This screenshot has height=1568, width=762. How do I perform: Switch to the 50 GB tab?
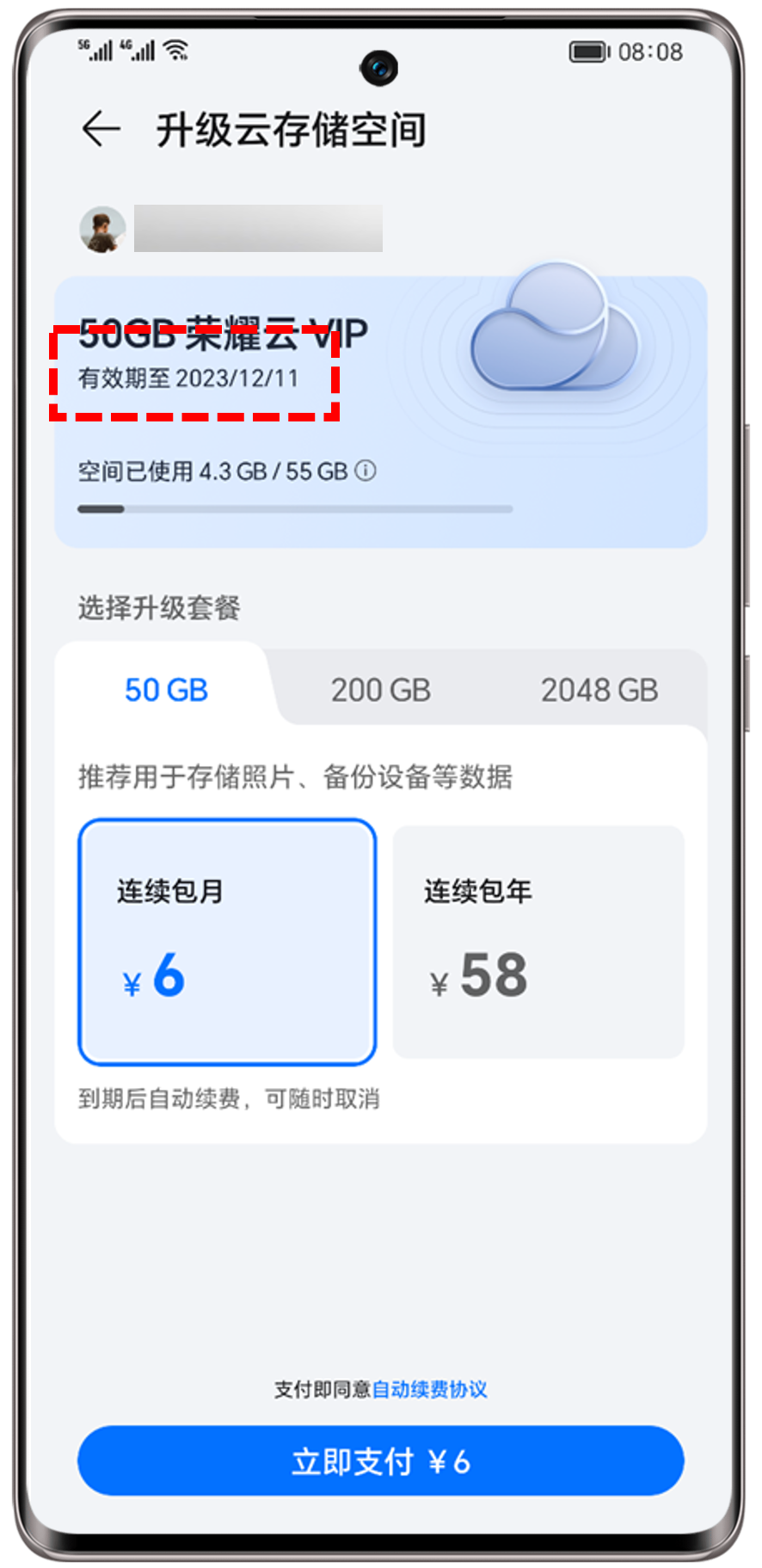(x=166, y=690)
